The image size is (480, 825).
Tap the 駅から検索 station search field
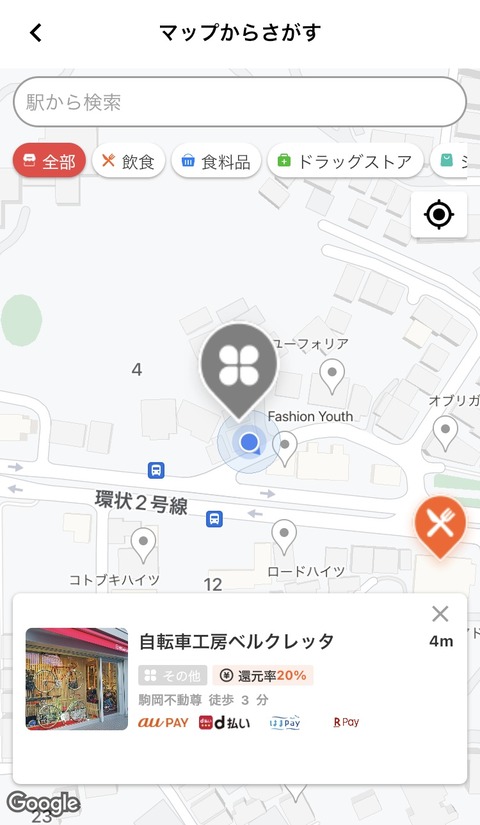[x=240, y=102]
